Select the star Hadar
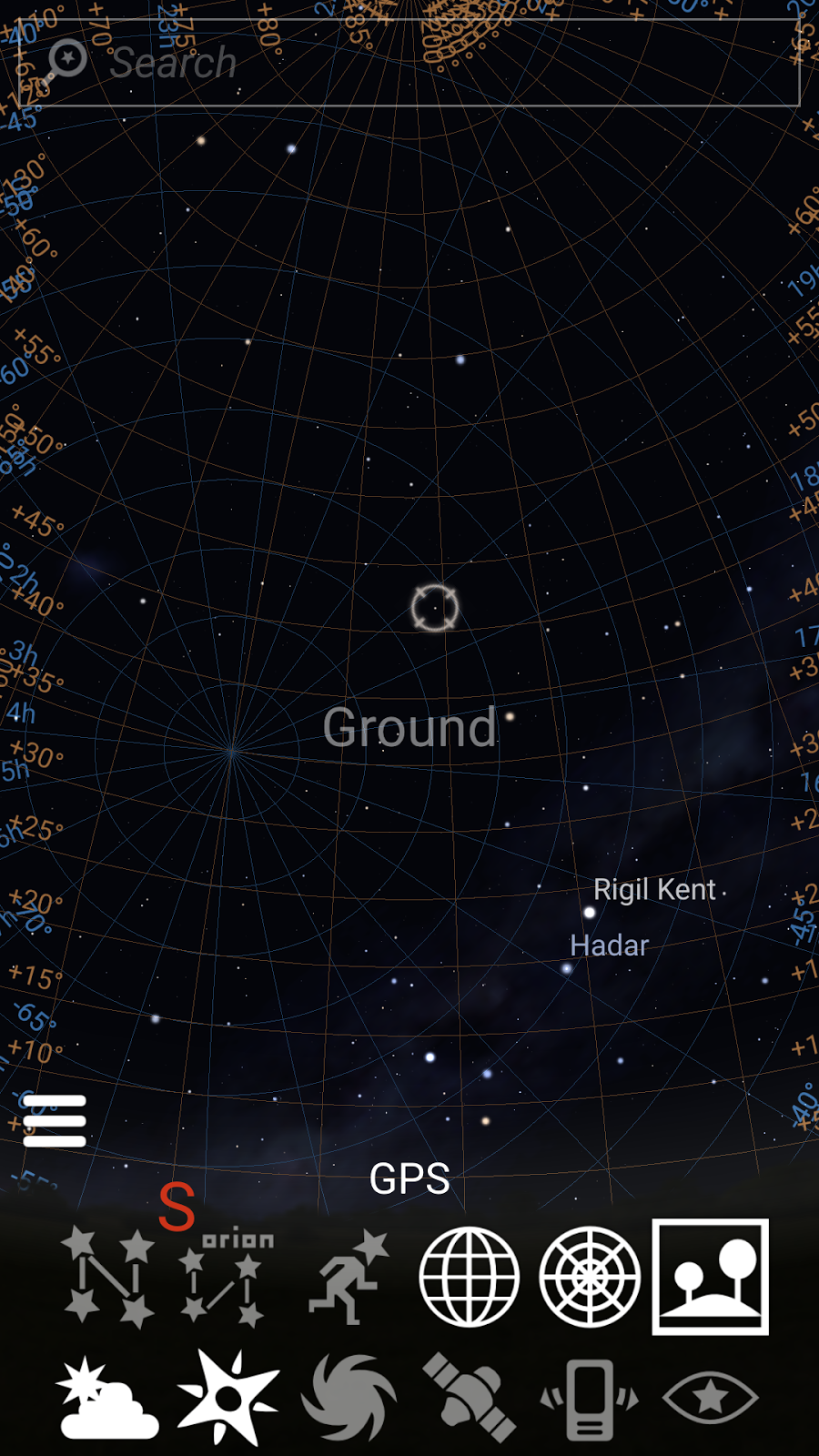This screenshot has width=819, height=1456. point(567,969)
